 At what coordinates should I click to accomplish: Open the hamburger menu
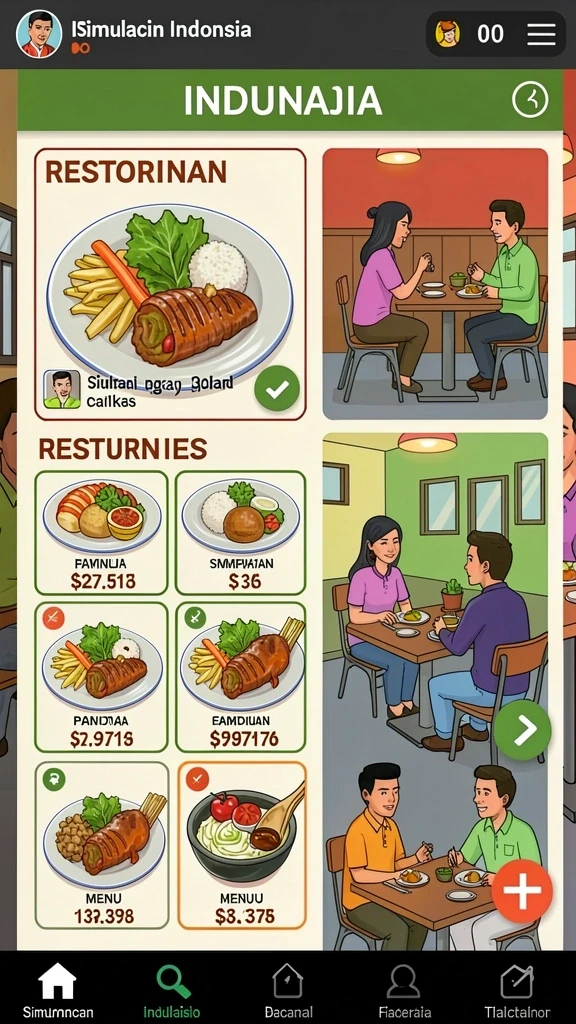click(x=541, y=34)
